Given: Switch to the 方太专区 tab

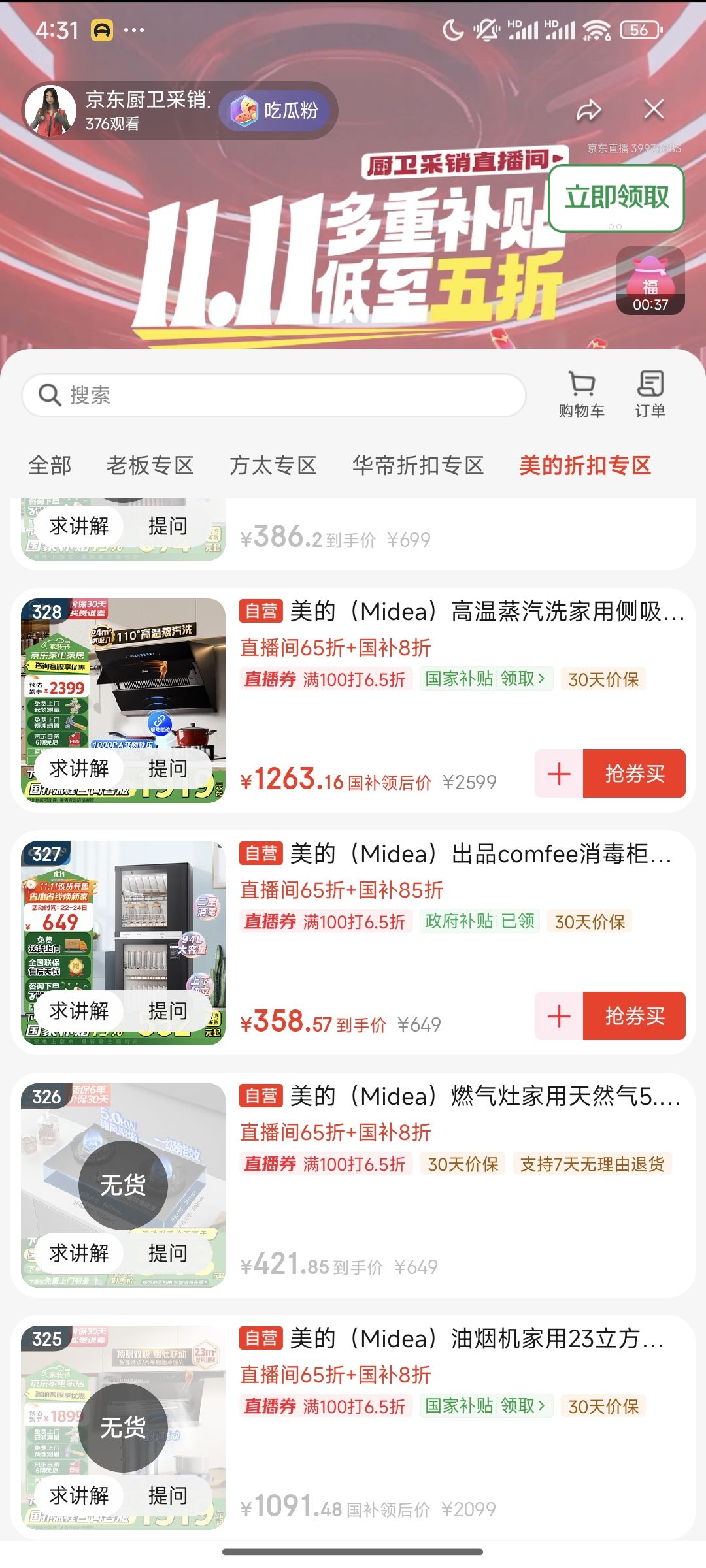Looking at the screenshot, I should 272,465.
